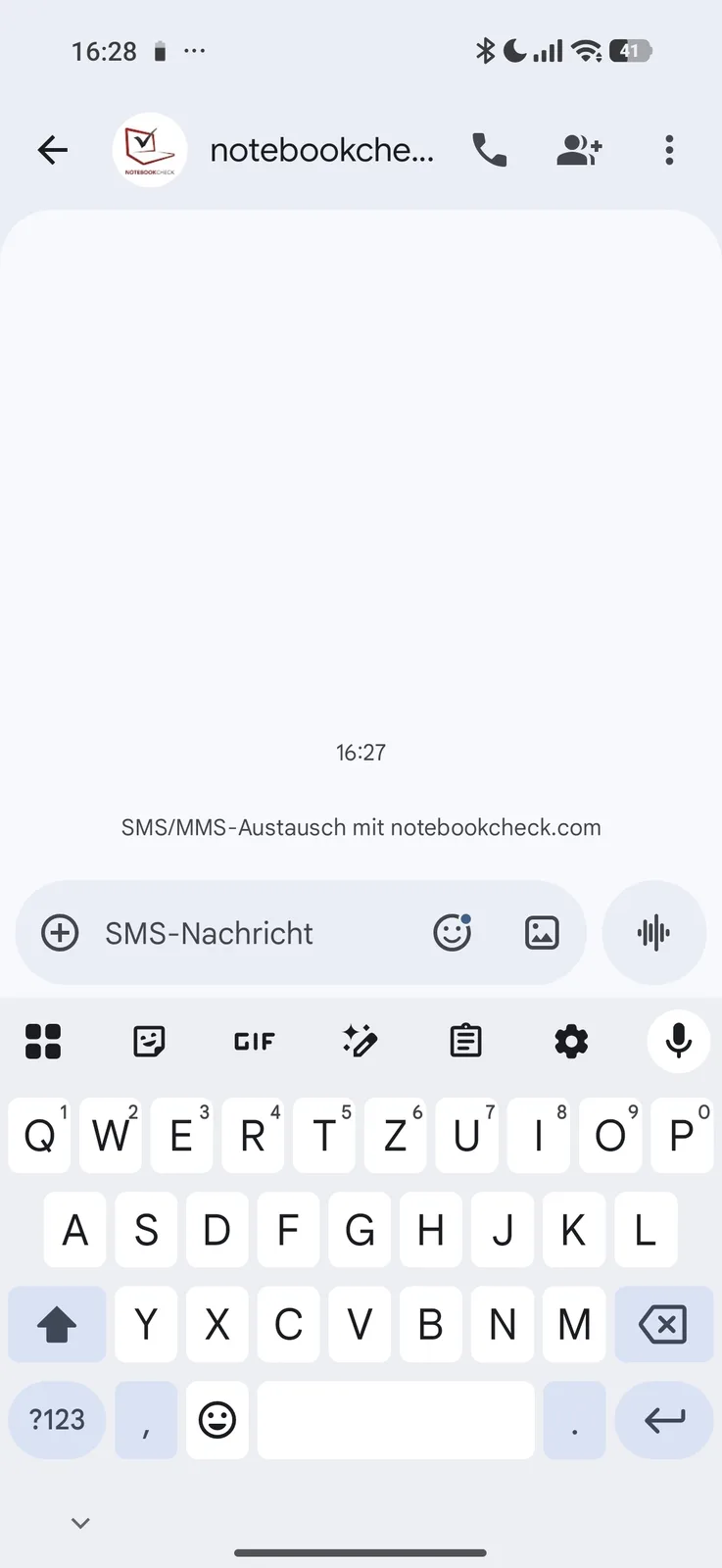This screenshot has height=1568, width=722.
Task: Open the magic writing tools
Action: pos(360,1041)
